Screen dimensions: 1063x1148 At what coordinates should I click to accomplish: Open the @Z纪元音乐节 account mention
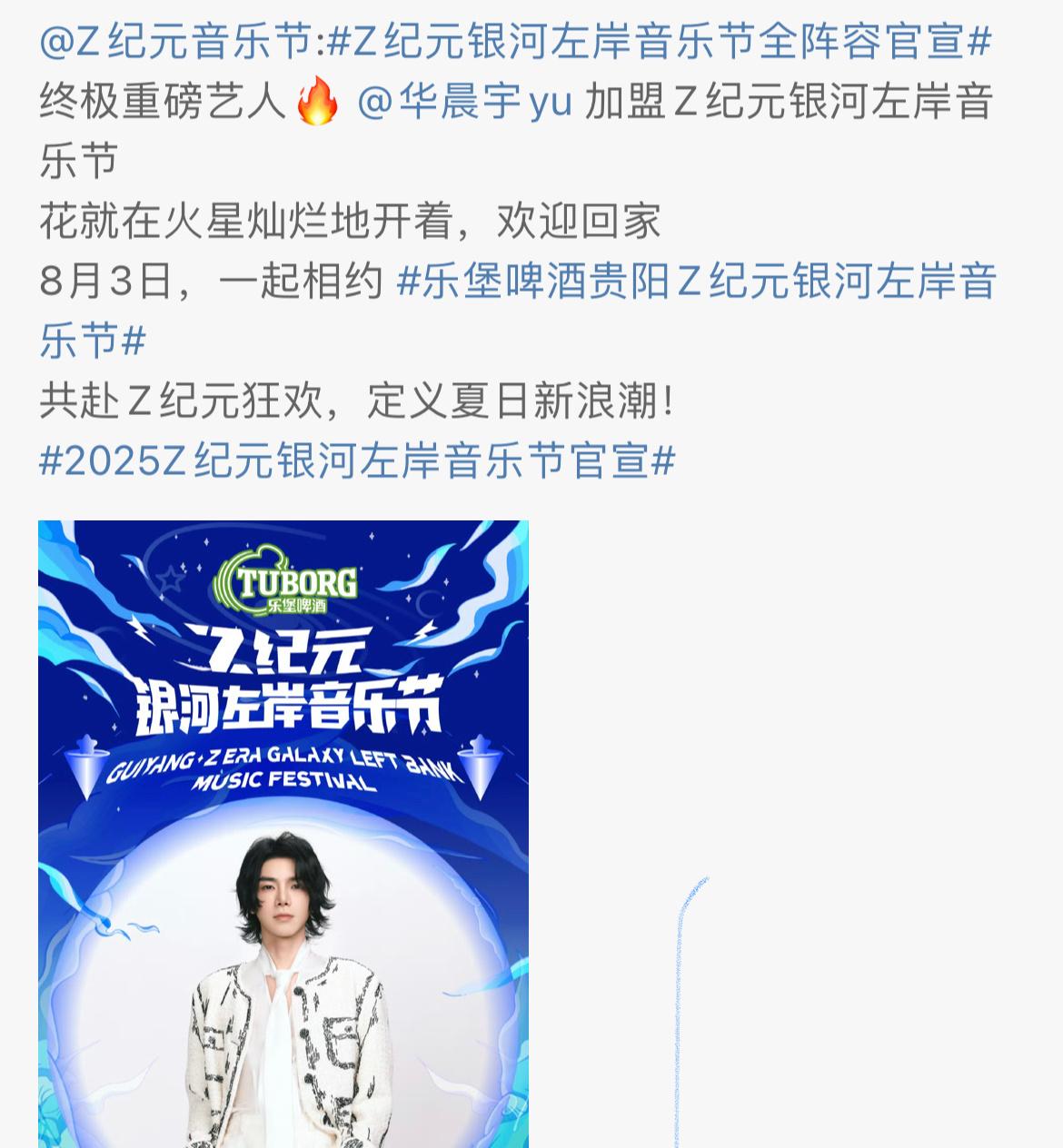click(x=177, y=42)
